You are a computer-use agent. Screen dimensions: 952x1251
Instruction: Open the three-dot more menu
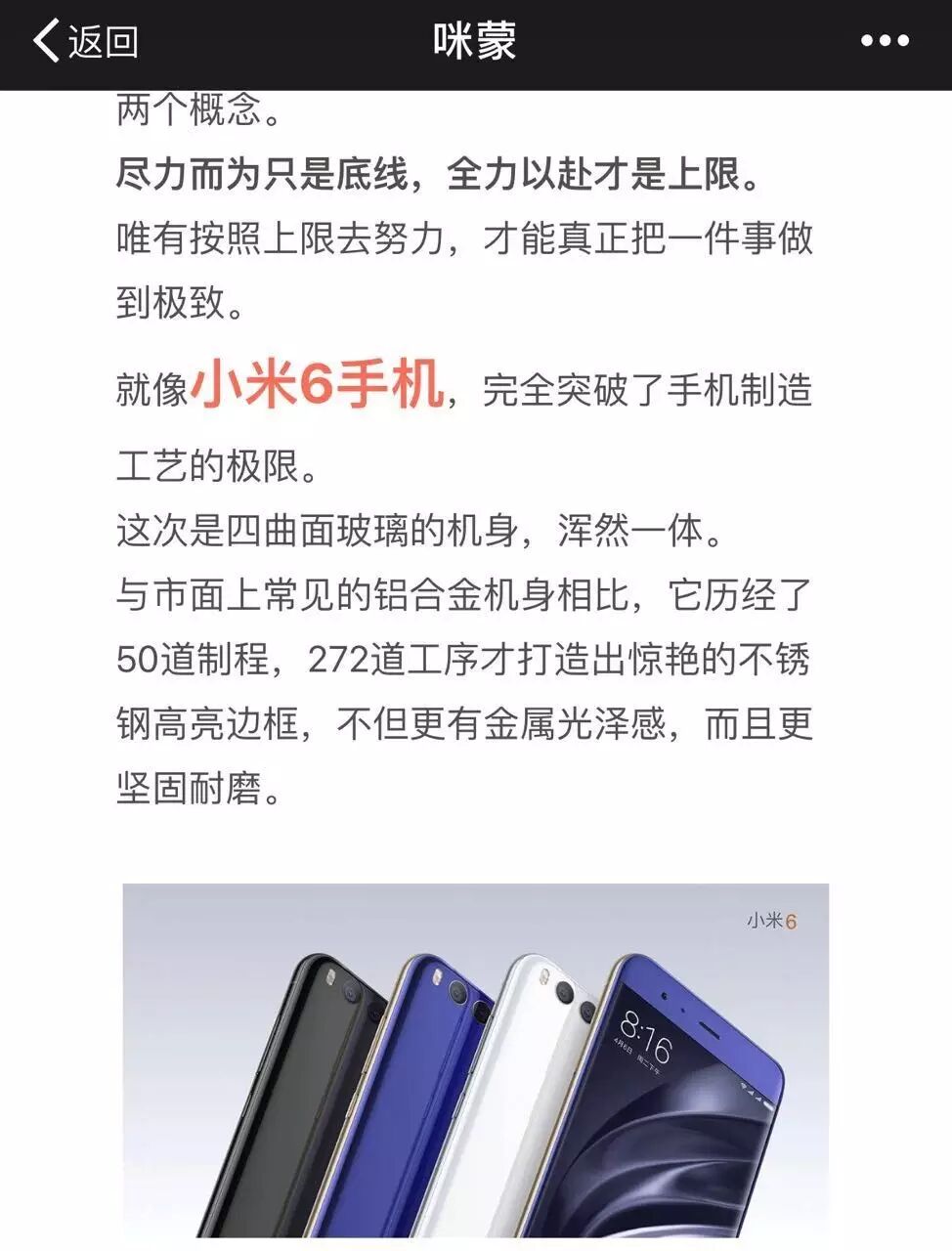[x=885, y=42]
